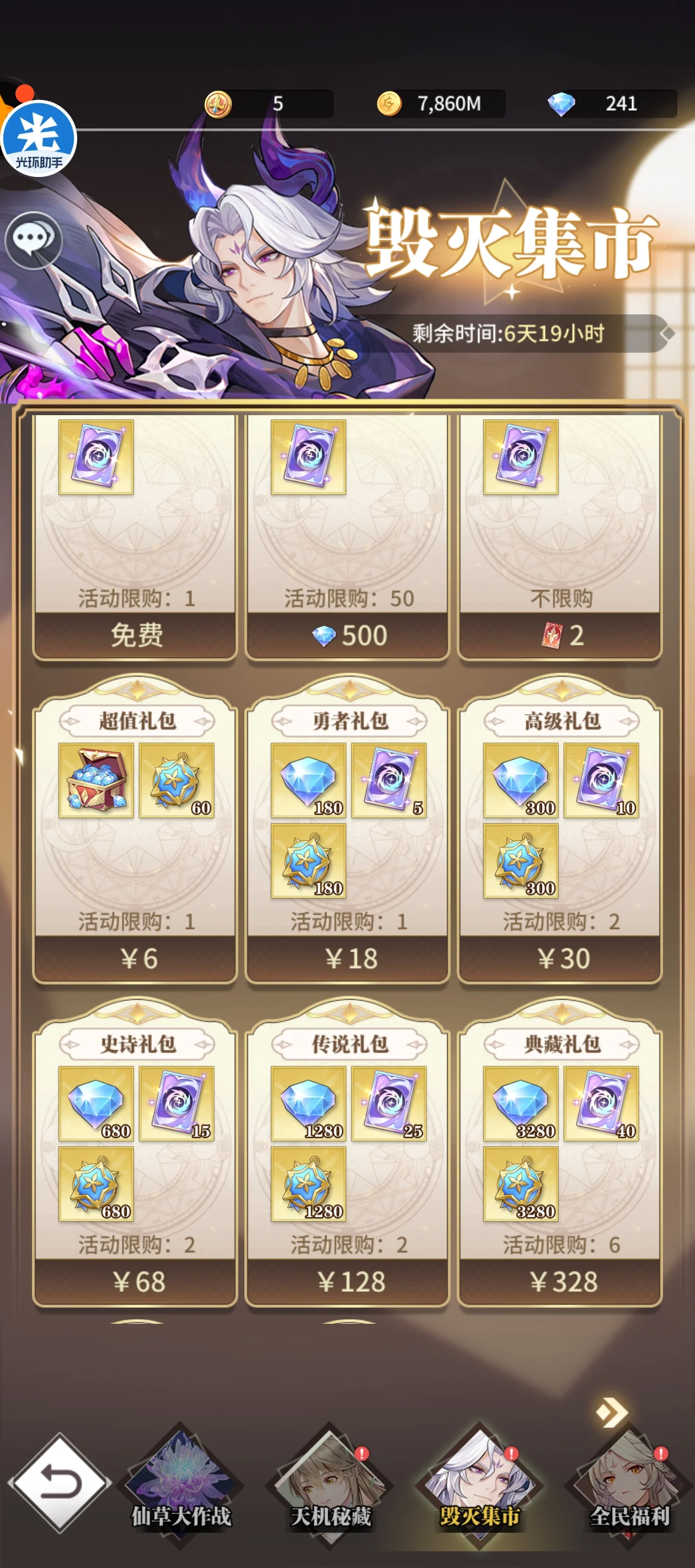Show more event tabs with the arrow
The height and width of the screenshot is (1568, 695).
tap(612, 1412)
